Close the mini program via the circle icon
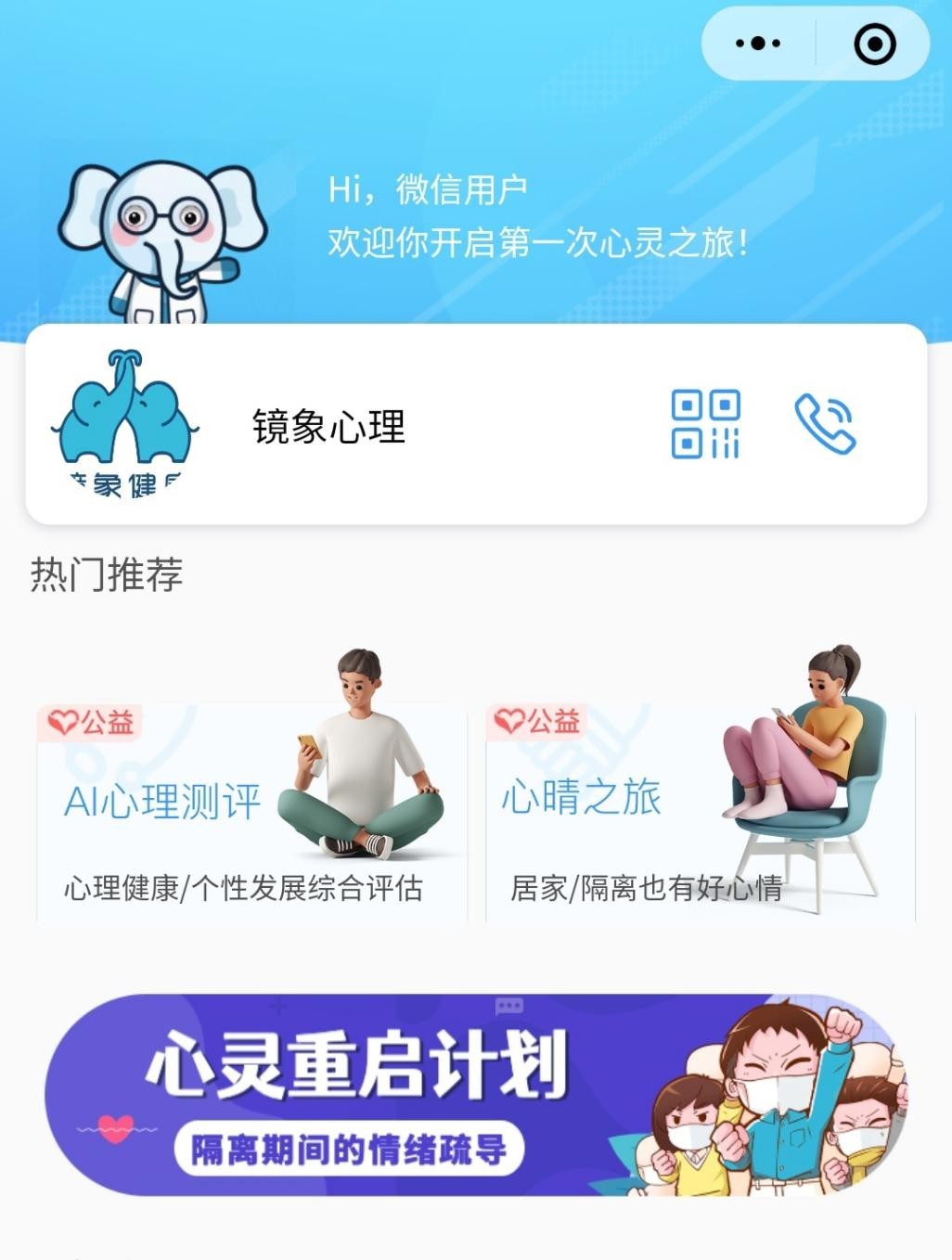 tap(874, 44)
